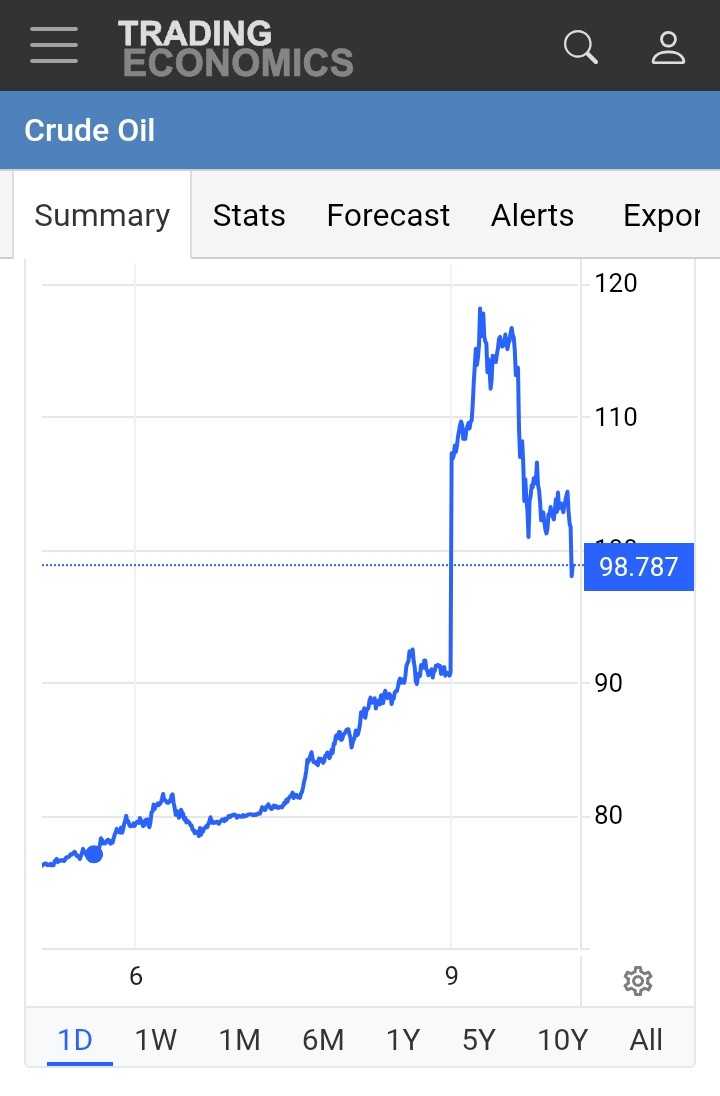Open the search magnifier icon
Screen dimensions: 720x1096
580,46
